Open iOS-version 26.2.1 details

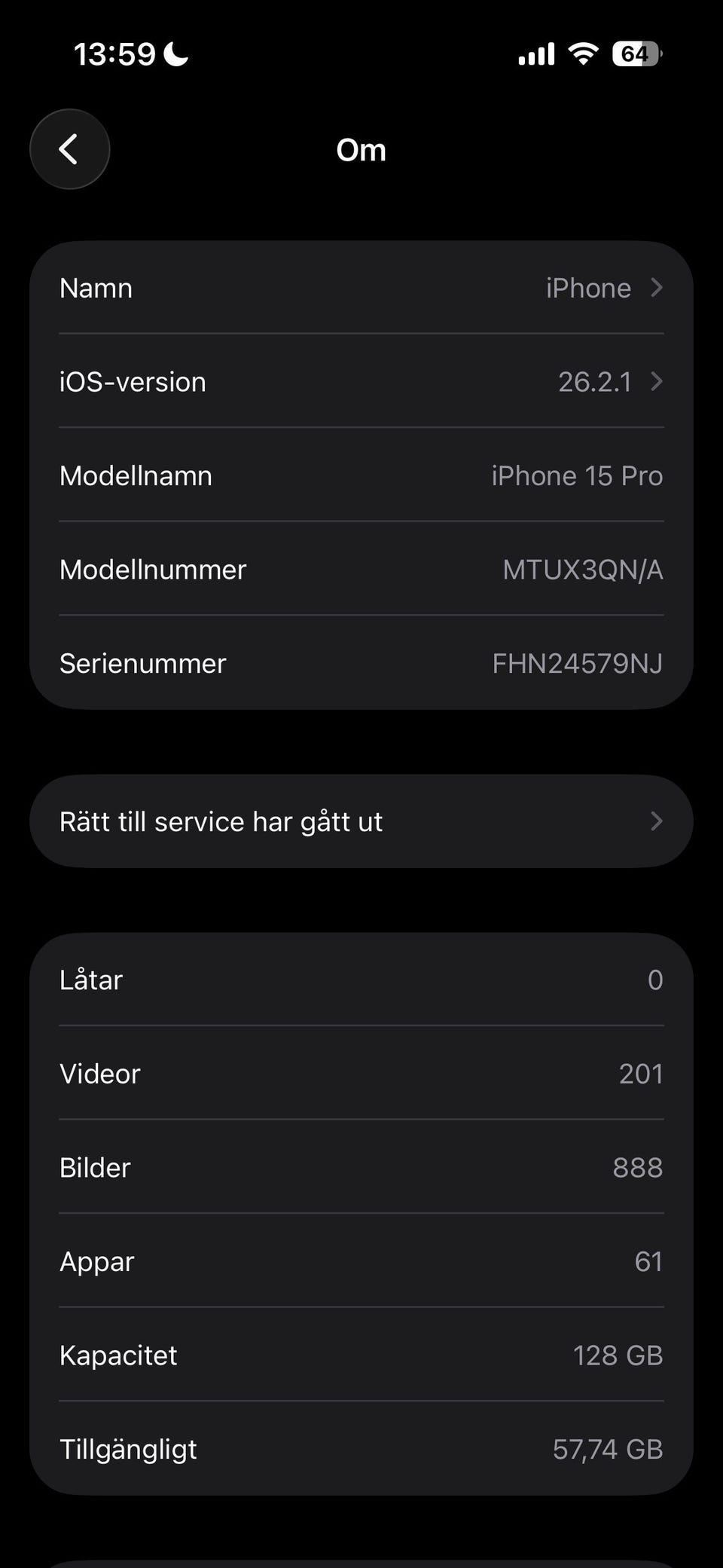(x=361, y=382)
